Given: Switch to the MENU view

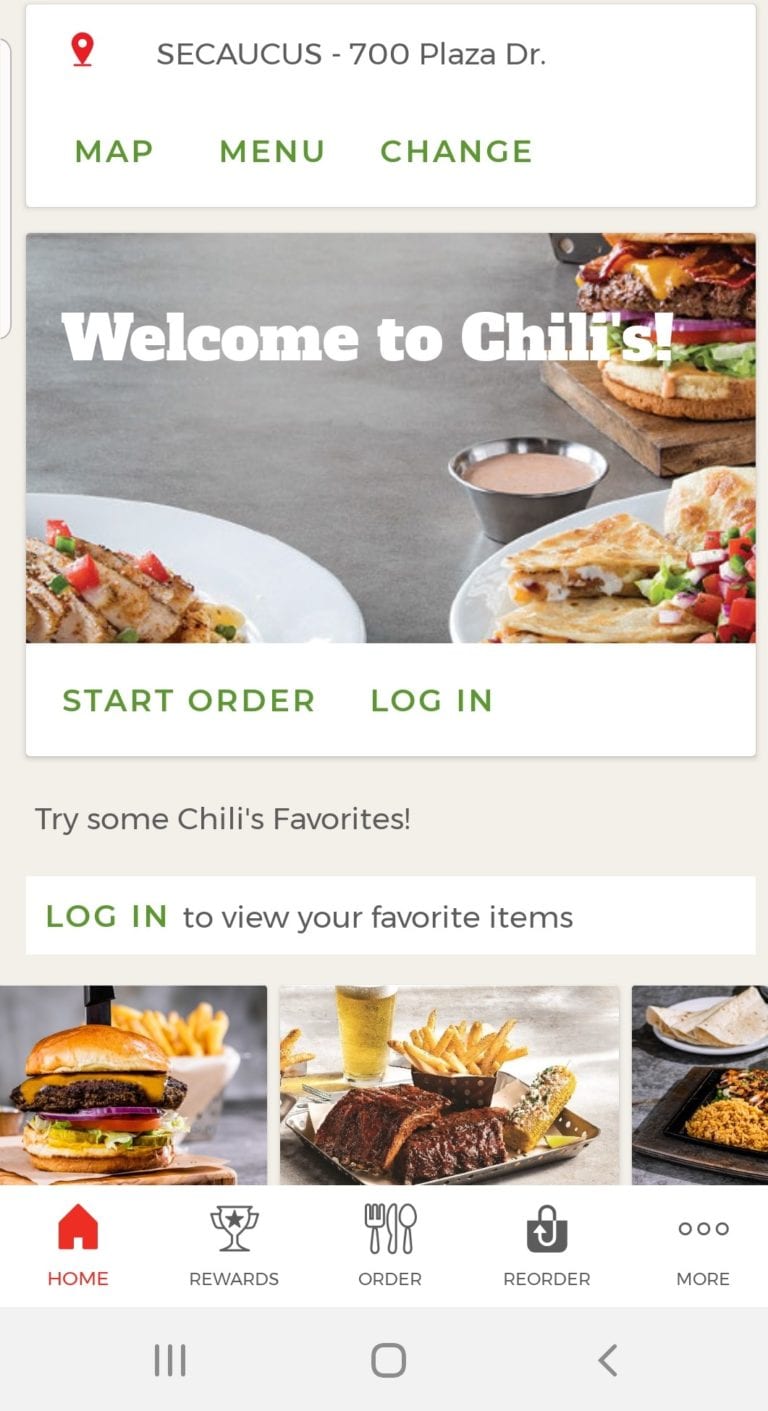Looking at the screenshot, I should (x=271, y=151).
